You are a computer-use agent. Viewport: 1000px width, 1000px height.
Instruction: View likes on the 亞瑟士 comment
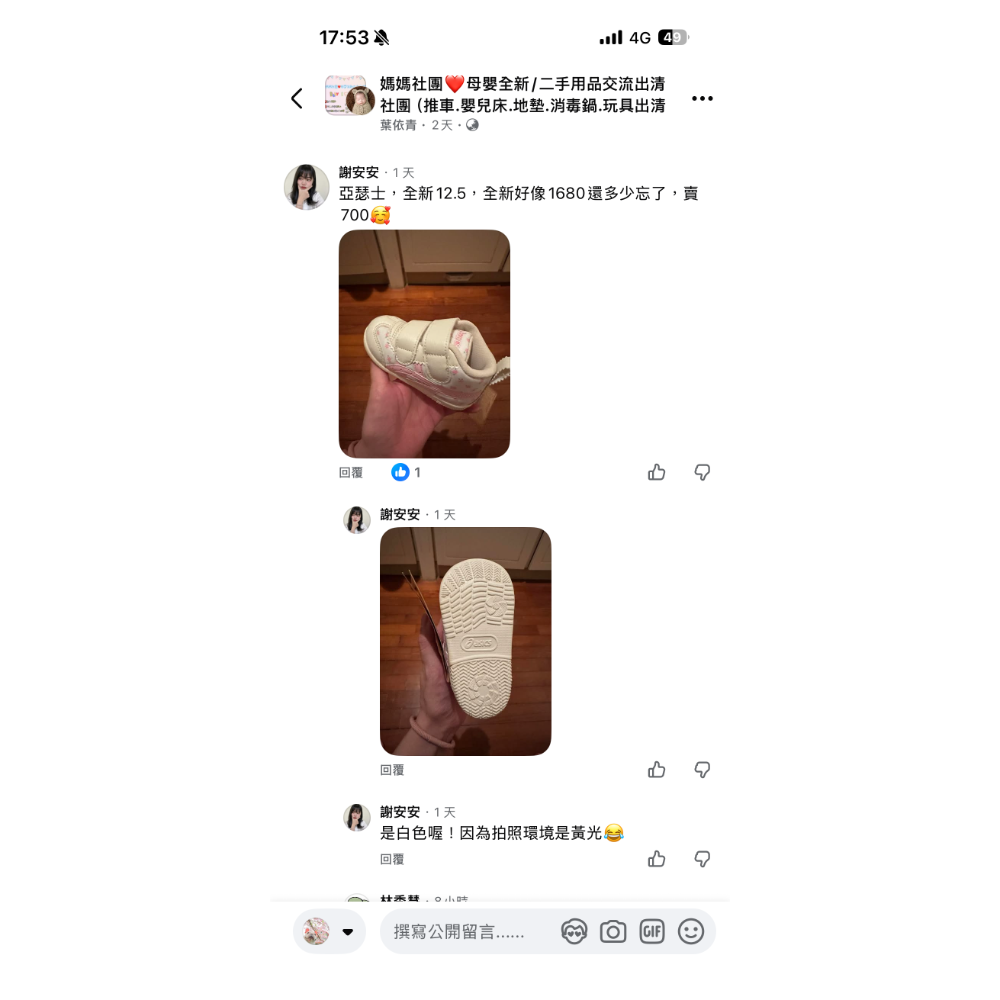coord(406,472)
